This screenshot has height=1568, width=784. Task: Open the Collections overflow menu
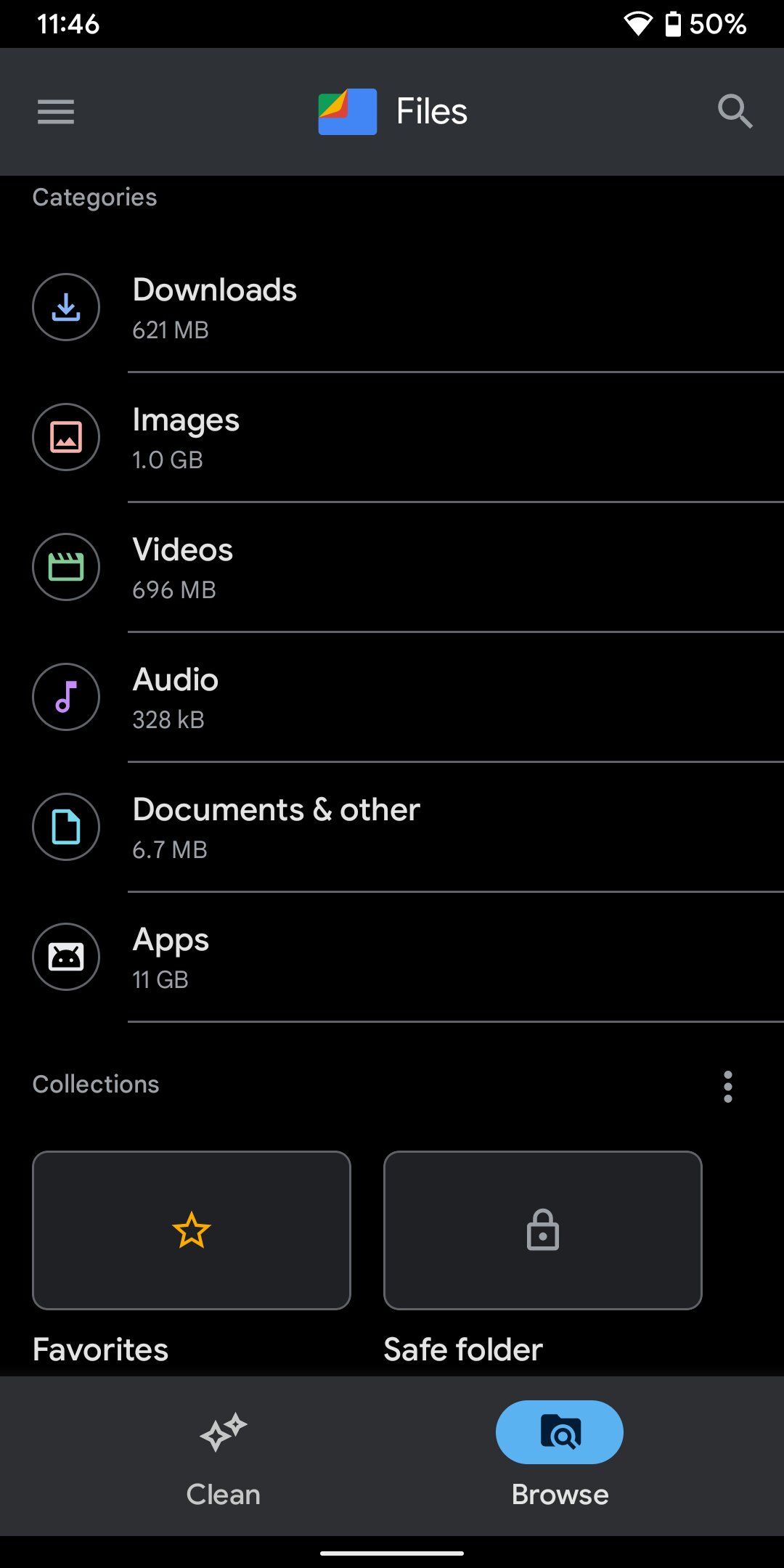pos(728,1086)
